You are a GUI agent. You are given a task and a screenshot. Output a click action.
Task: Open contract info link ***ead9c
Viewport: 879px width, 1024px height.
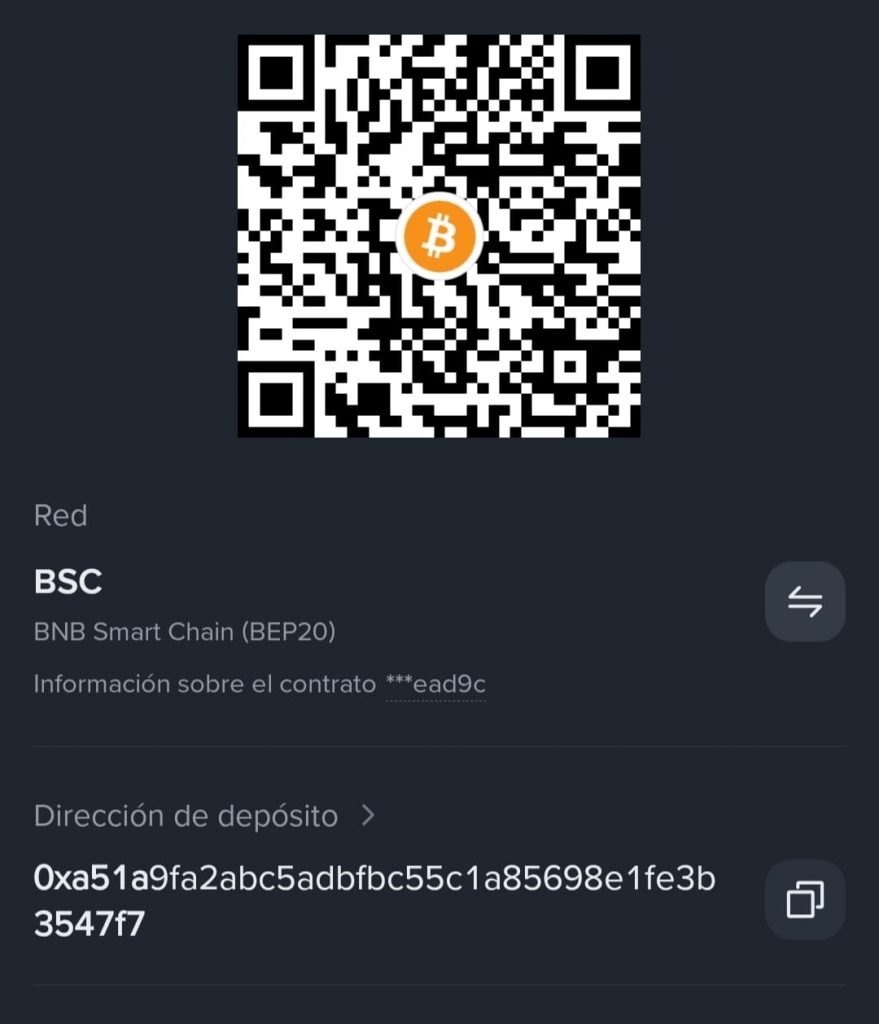coord(436,685)
